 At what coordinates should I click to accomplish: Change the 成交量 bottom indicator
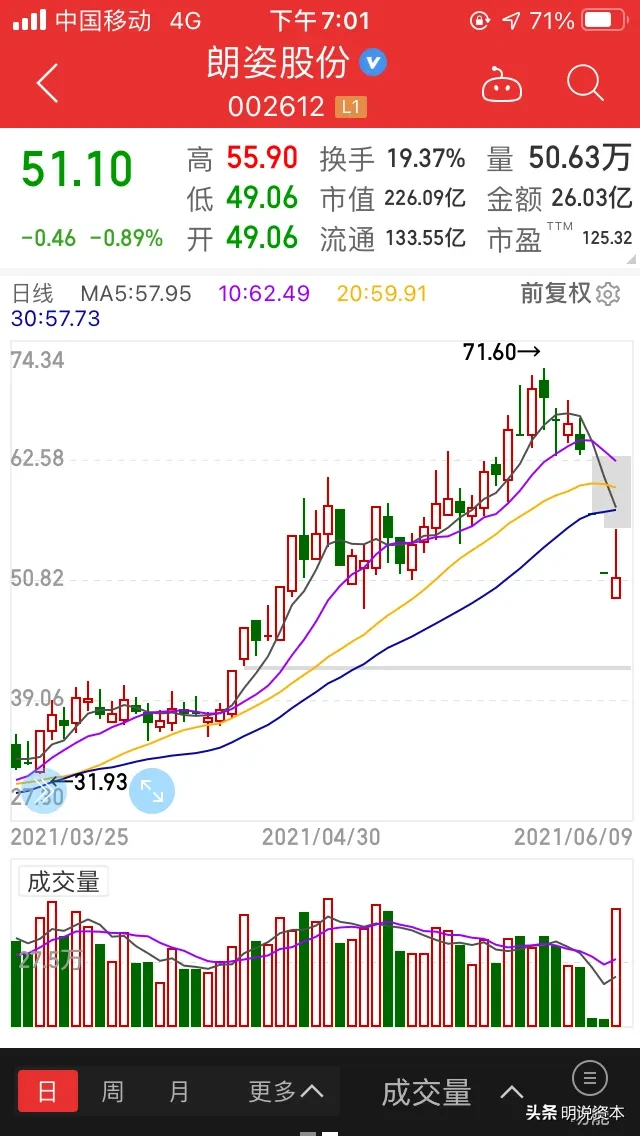(452, 1092)
